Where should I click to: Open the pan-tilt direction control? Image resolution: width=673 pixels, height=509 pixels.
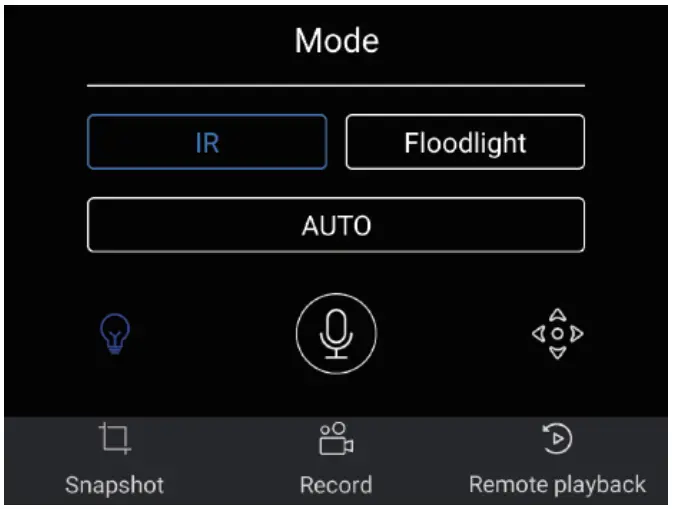(557, 334)
